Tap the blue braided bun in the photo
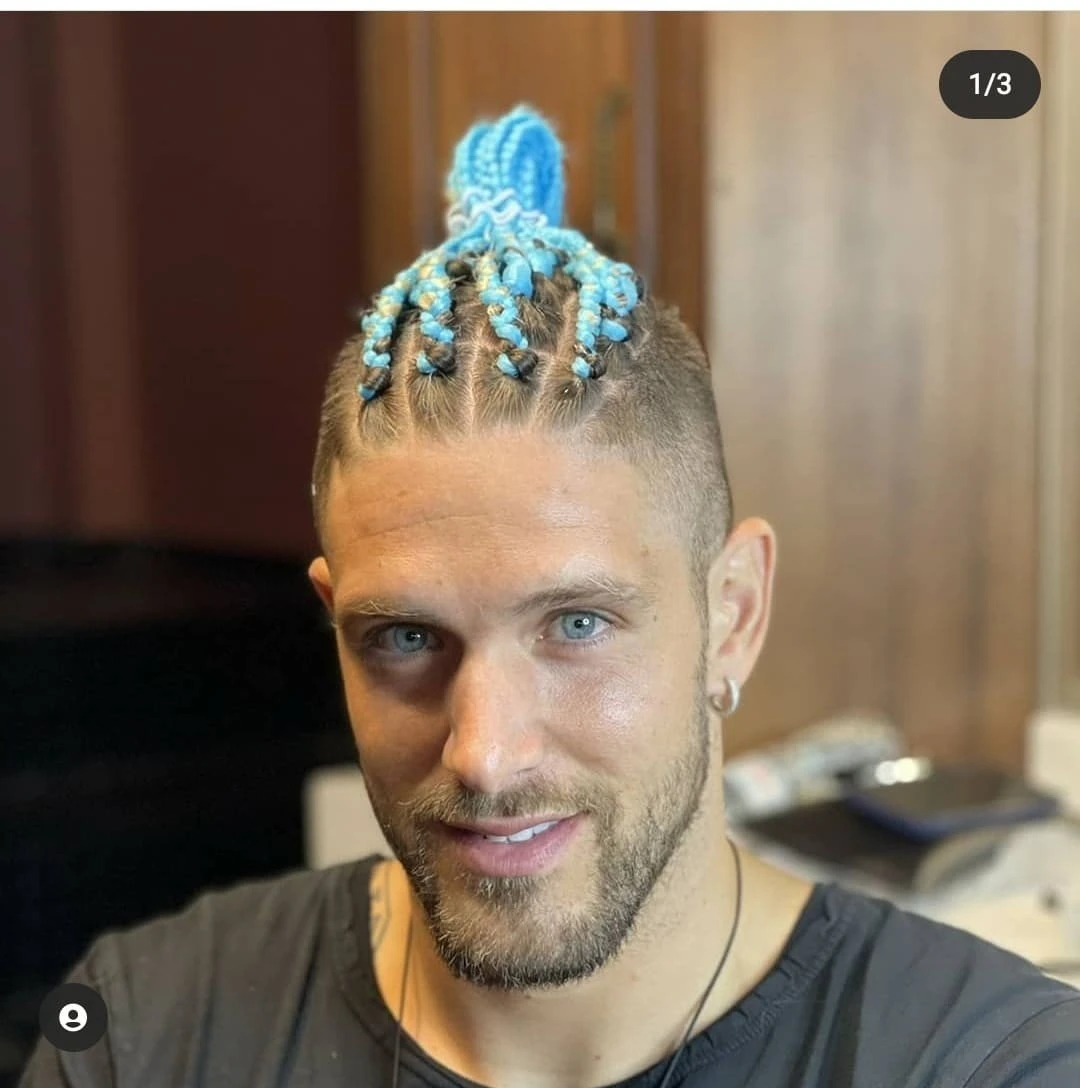Viewport: 1080px width, 1088px height. coord(510,180)
